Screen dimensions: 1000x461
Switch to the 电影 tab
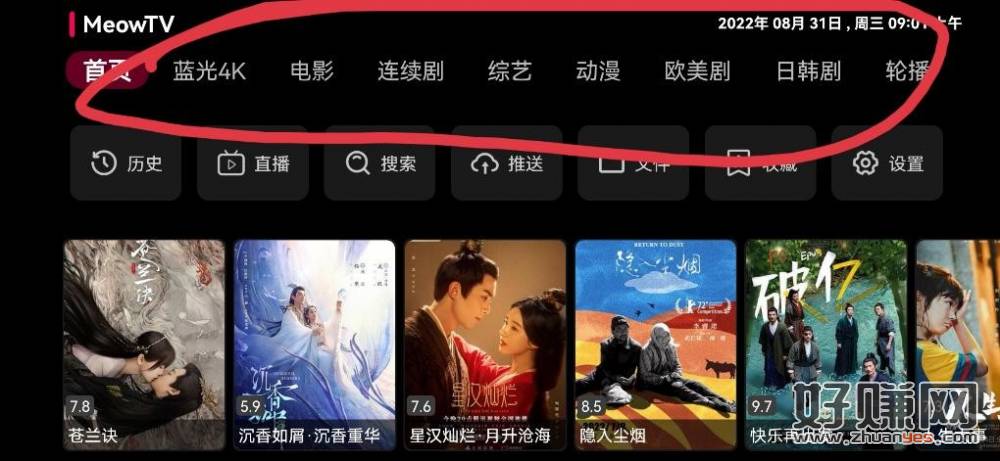tap(312, 71)
